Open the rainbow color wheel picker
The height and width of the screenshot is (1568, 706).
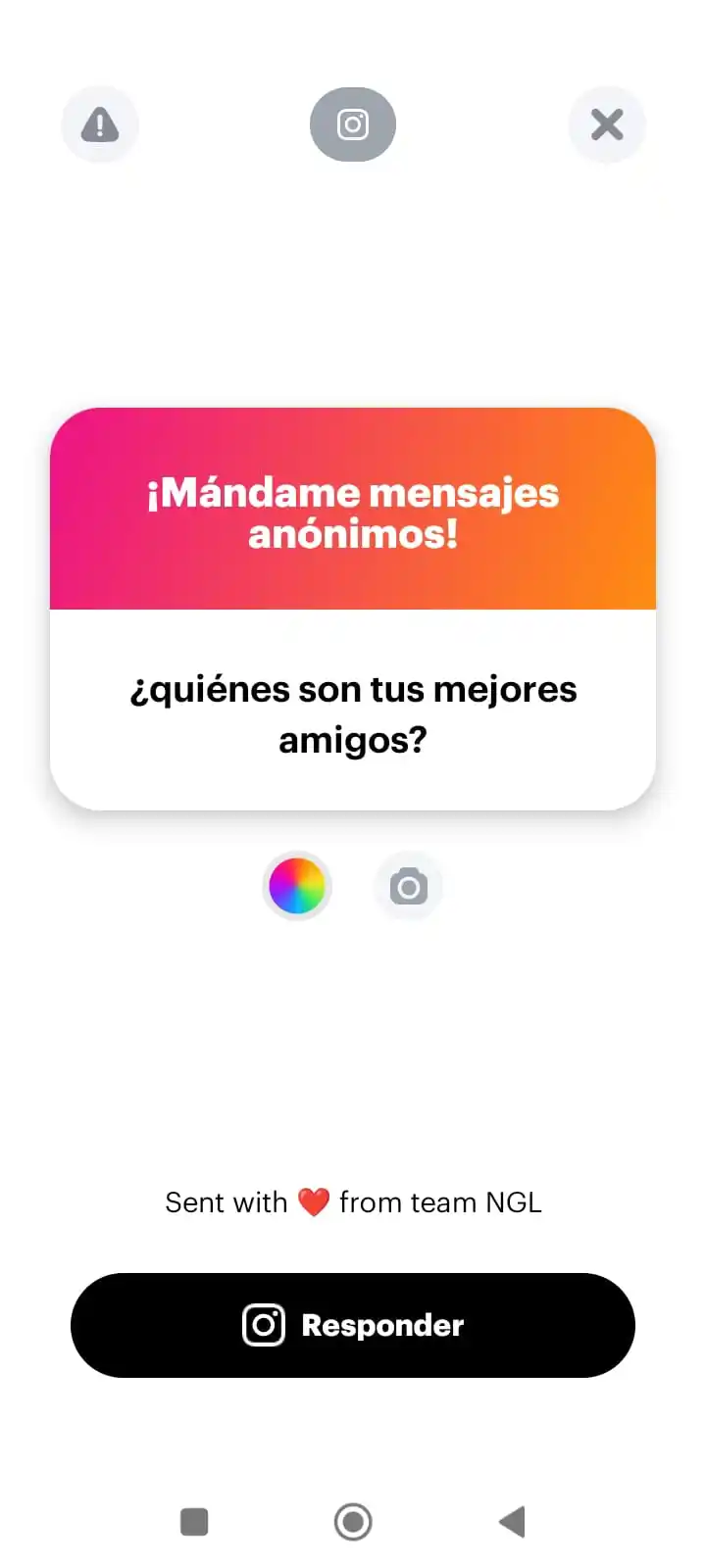pyautogui.click(x=297, y=886)
